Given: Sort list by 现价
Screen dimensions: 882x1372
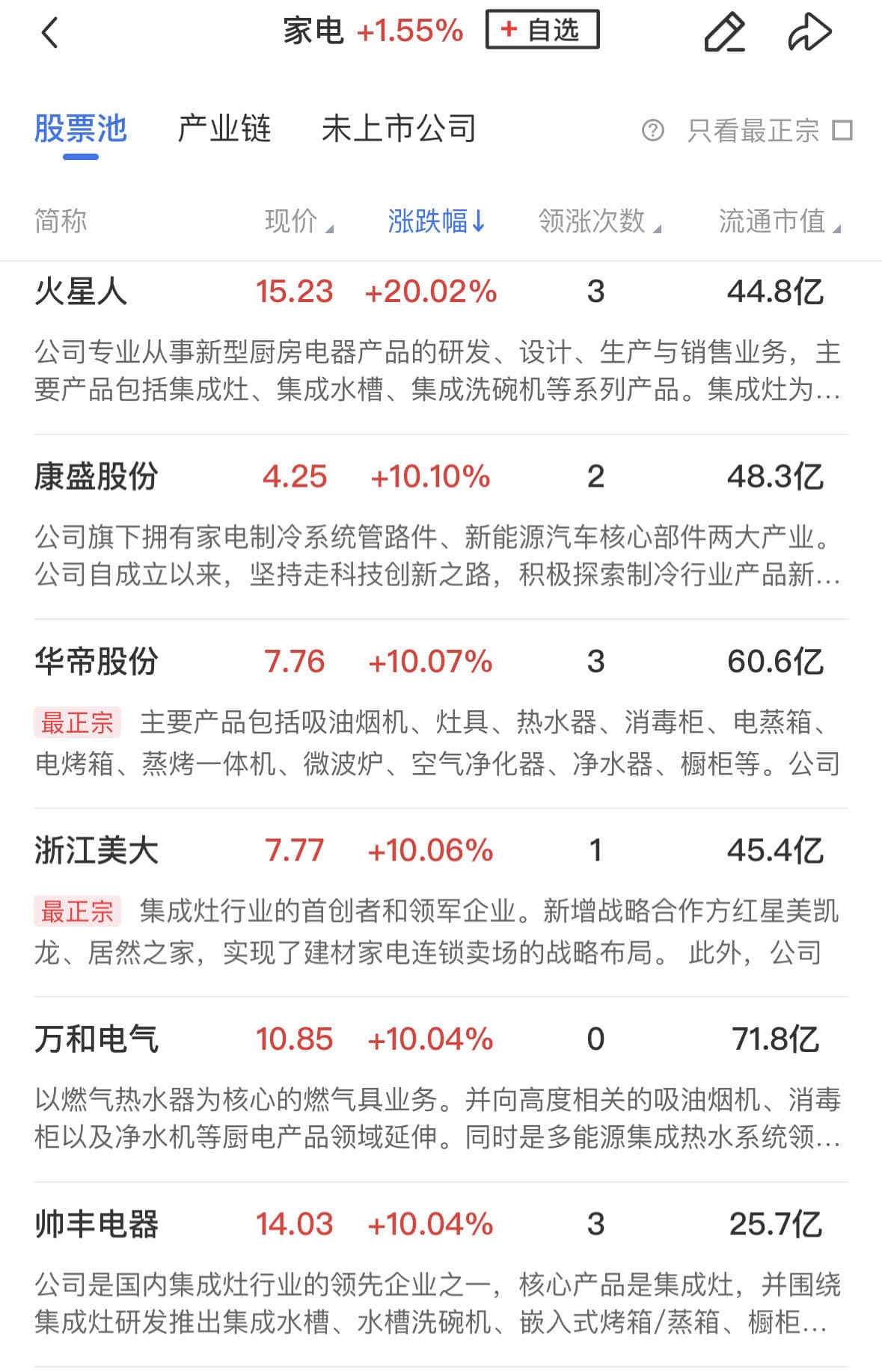Looking at the screenshot, I should pyautogui.click(x=298, y=221).
